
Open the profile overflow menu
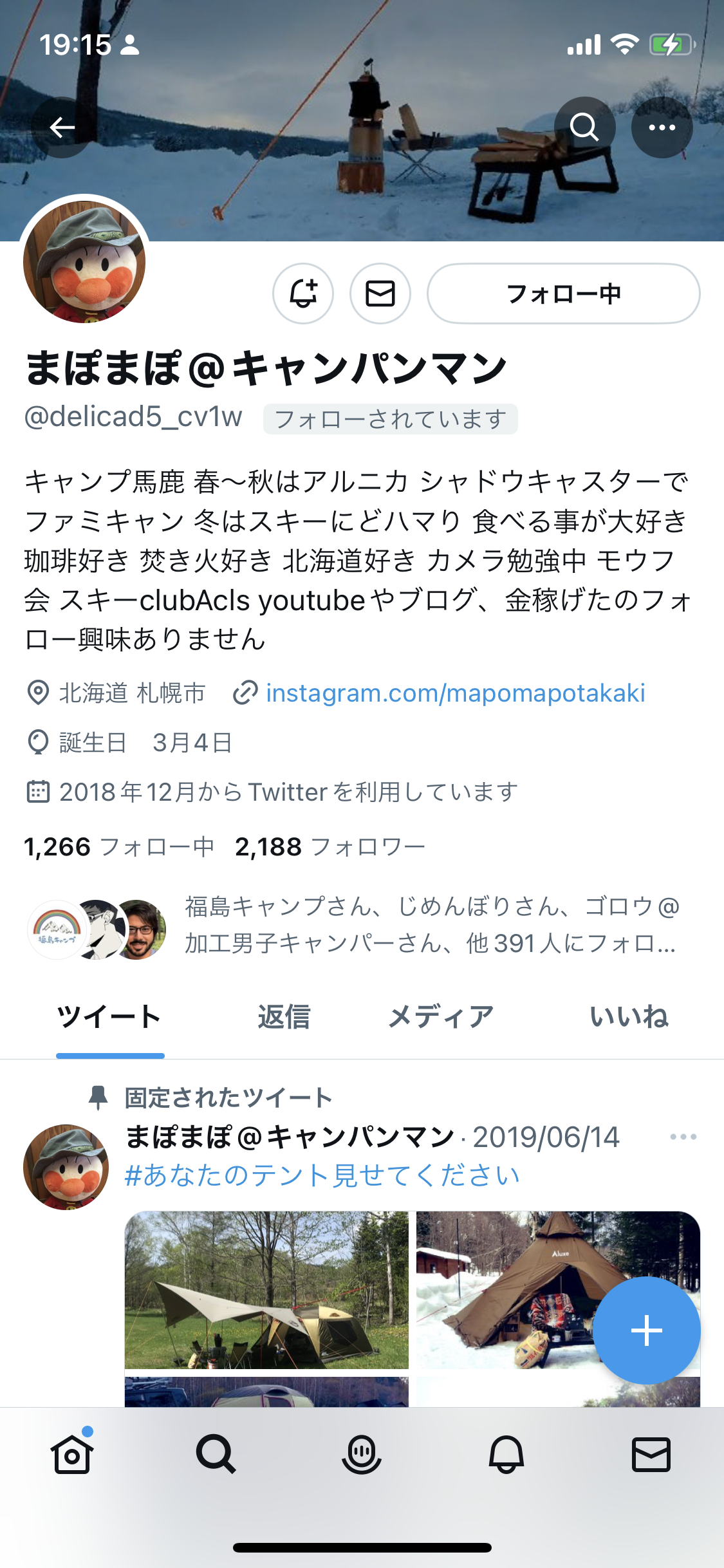662,127
